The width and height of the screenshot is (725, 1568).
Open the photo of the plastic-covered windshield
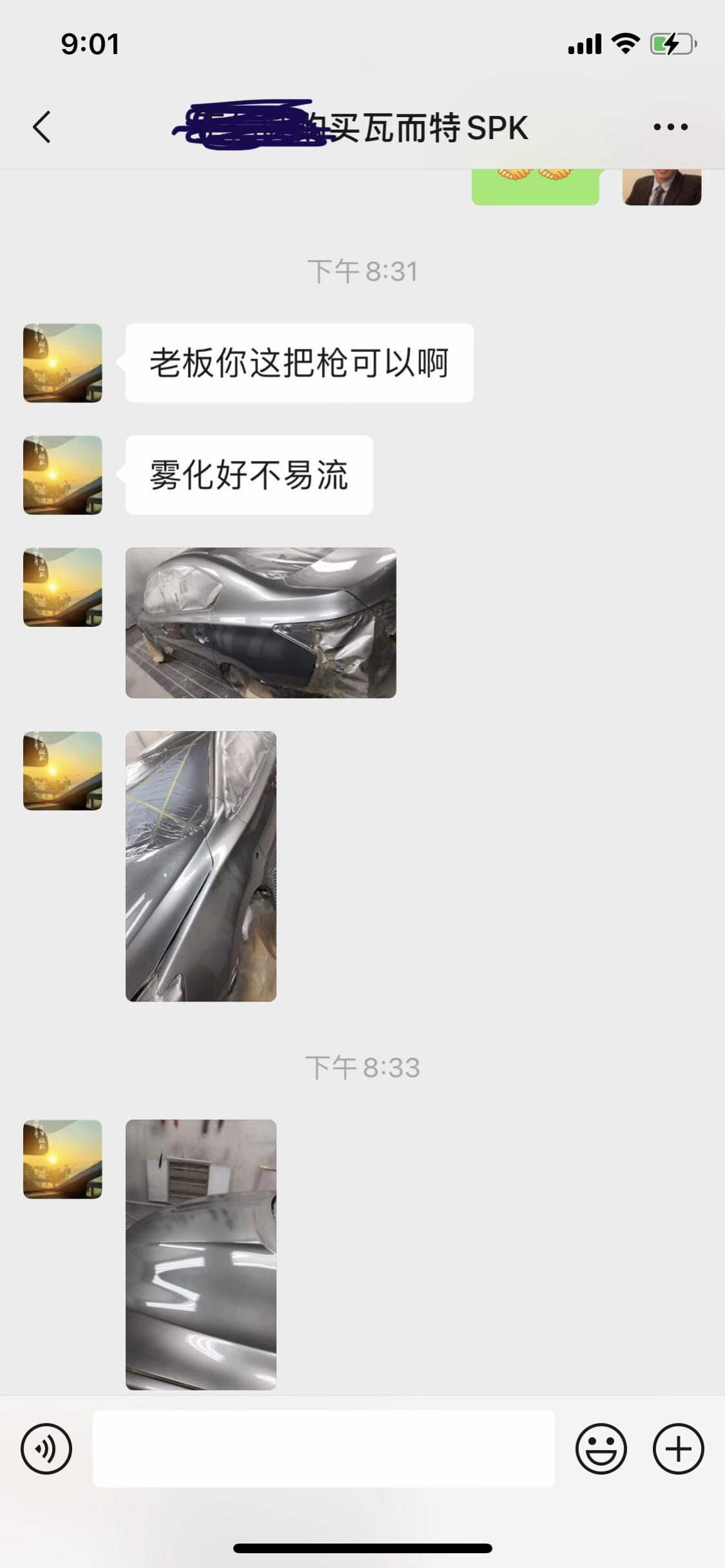(201, 866)
